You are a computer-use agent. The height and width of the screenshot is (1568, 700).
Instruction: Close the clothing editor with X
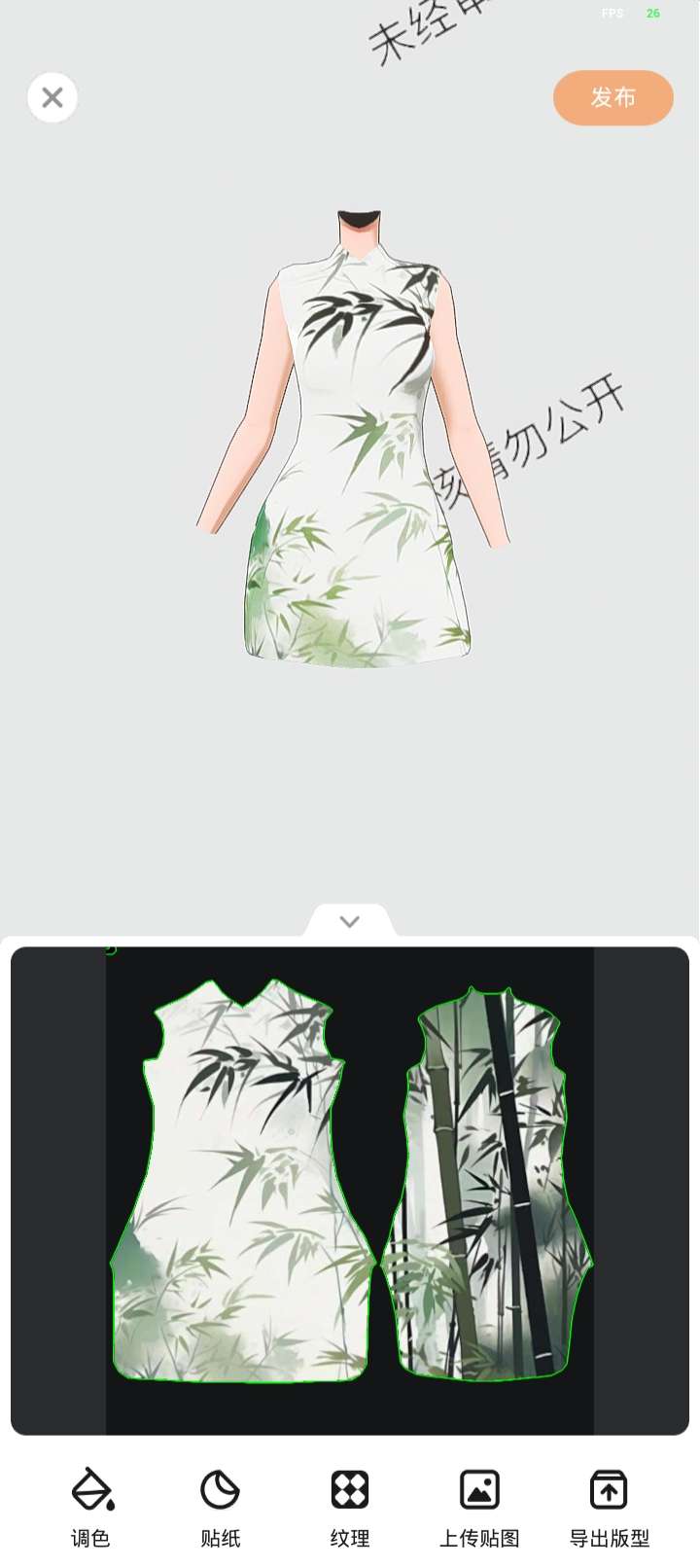(52, 97)
